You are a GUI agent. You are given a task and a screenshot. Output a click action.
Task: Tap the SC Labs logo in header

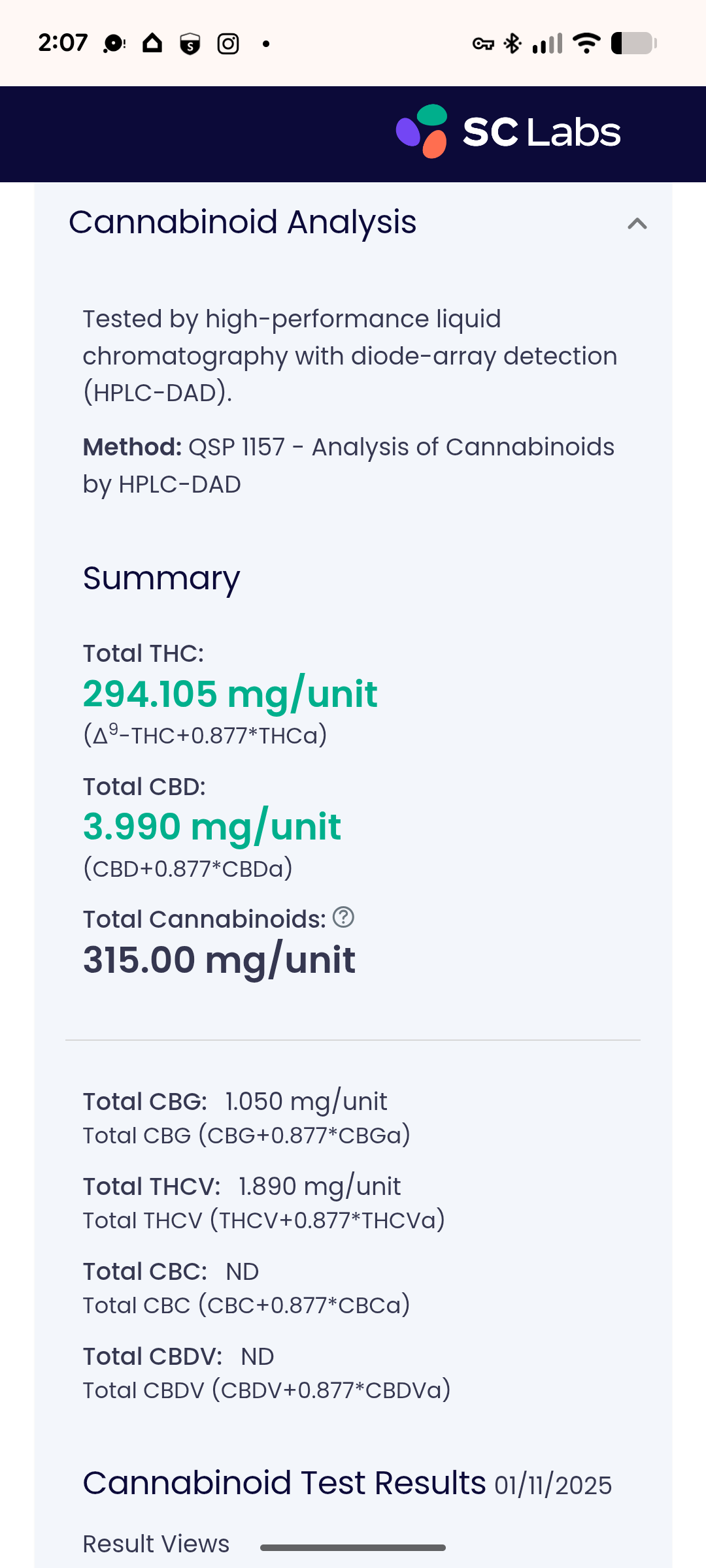click(509, 132)
